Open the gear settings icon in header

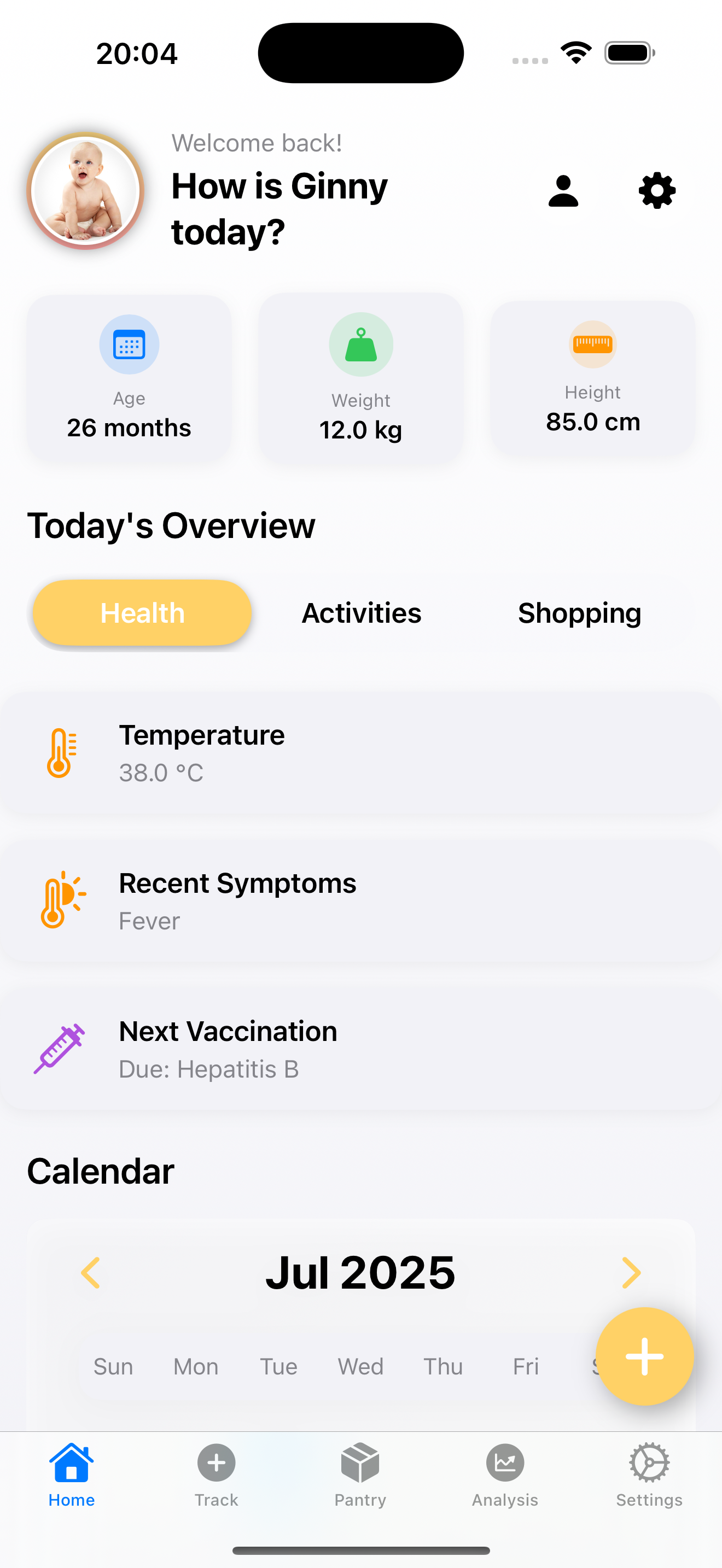[x=657, y=191]
